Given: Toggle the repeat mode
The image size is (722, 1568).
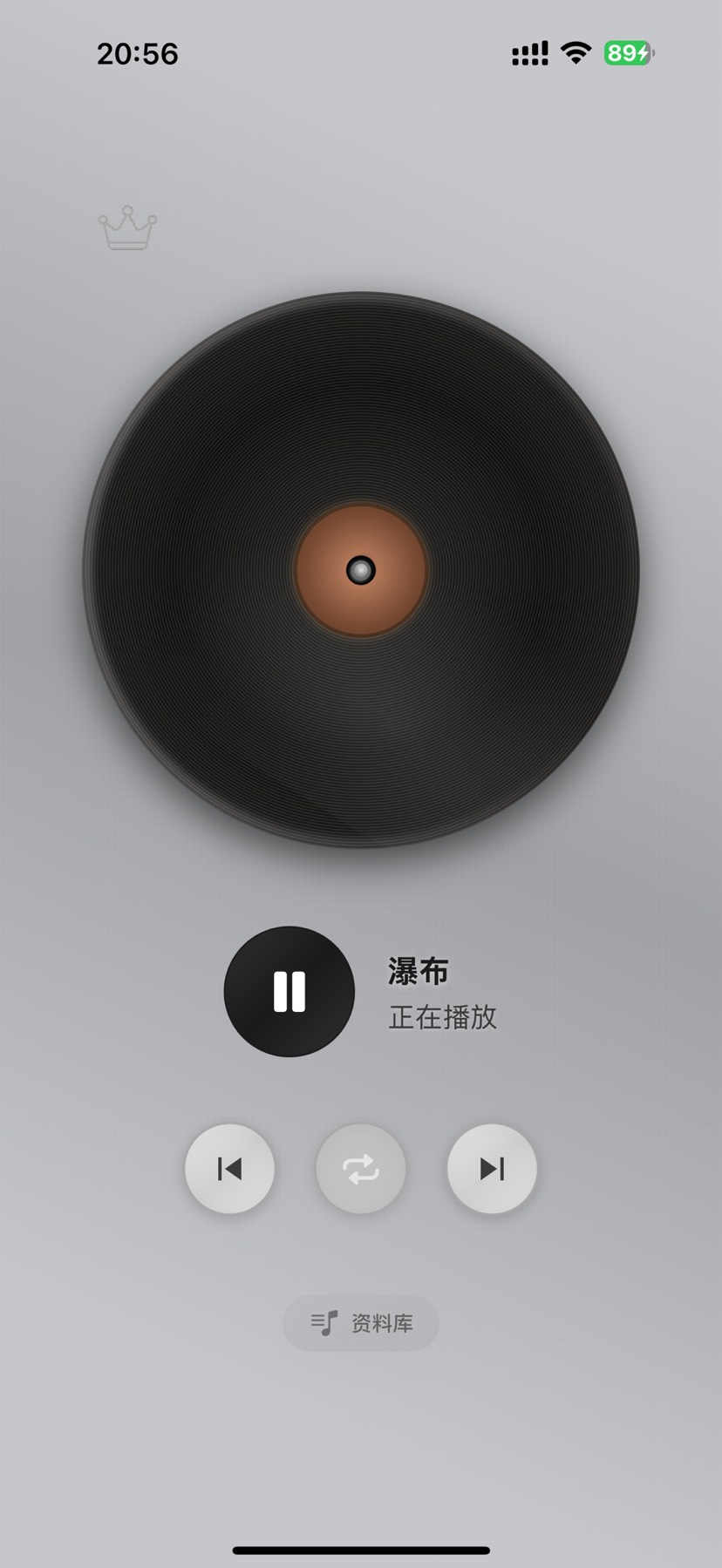Looking at the screenshot, I should coord(361,1168).
